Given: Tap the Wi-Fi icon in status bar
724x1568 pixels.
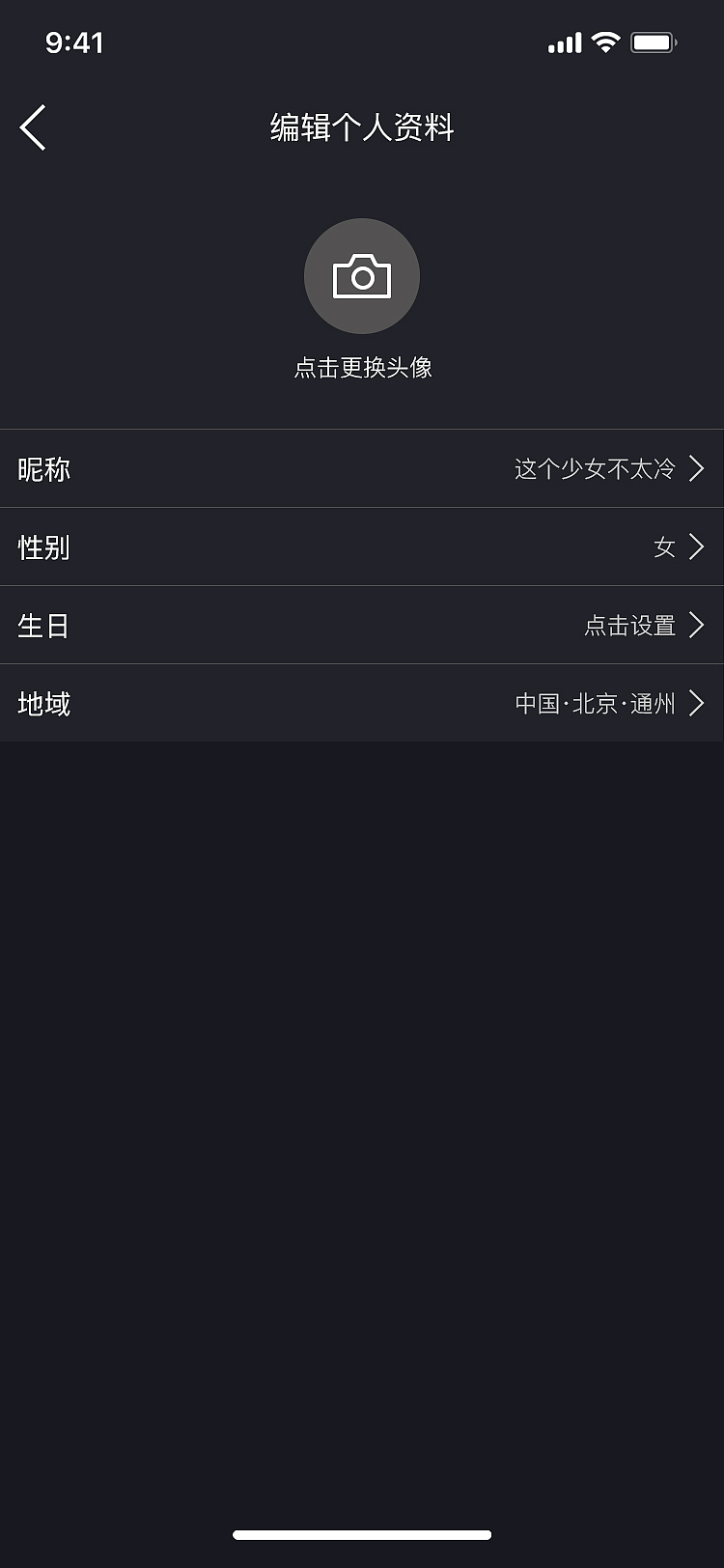Looking at the screenshot, I should pos(603,42).
